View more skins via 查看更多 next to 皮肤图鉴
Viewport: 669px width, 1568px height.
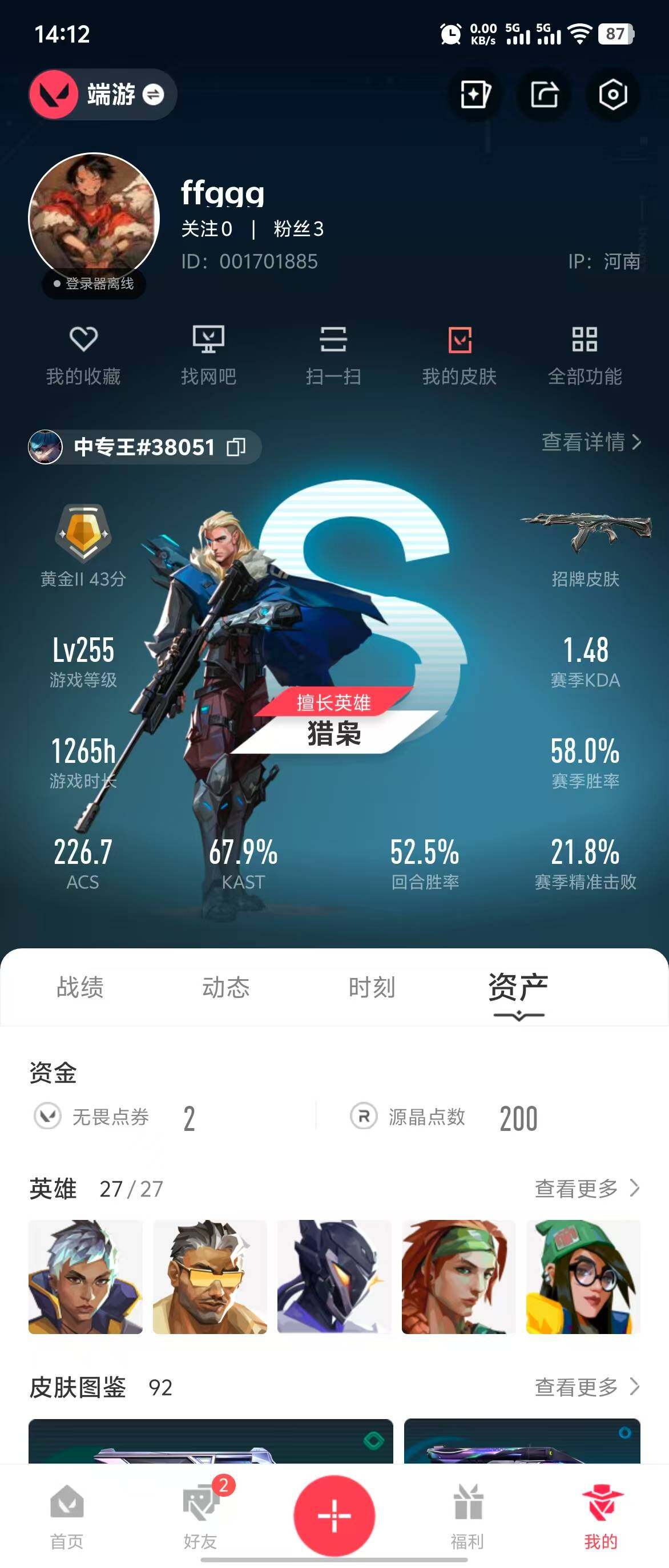click(x=586, y=1387)
